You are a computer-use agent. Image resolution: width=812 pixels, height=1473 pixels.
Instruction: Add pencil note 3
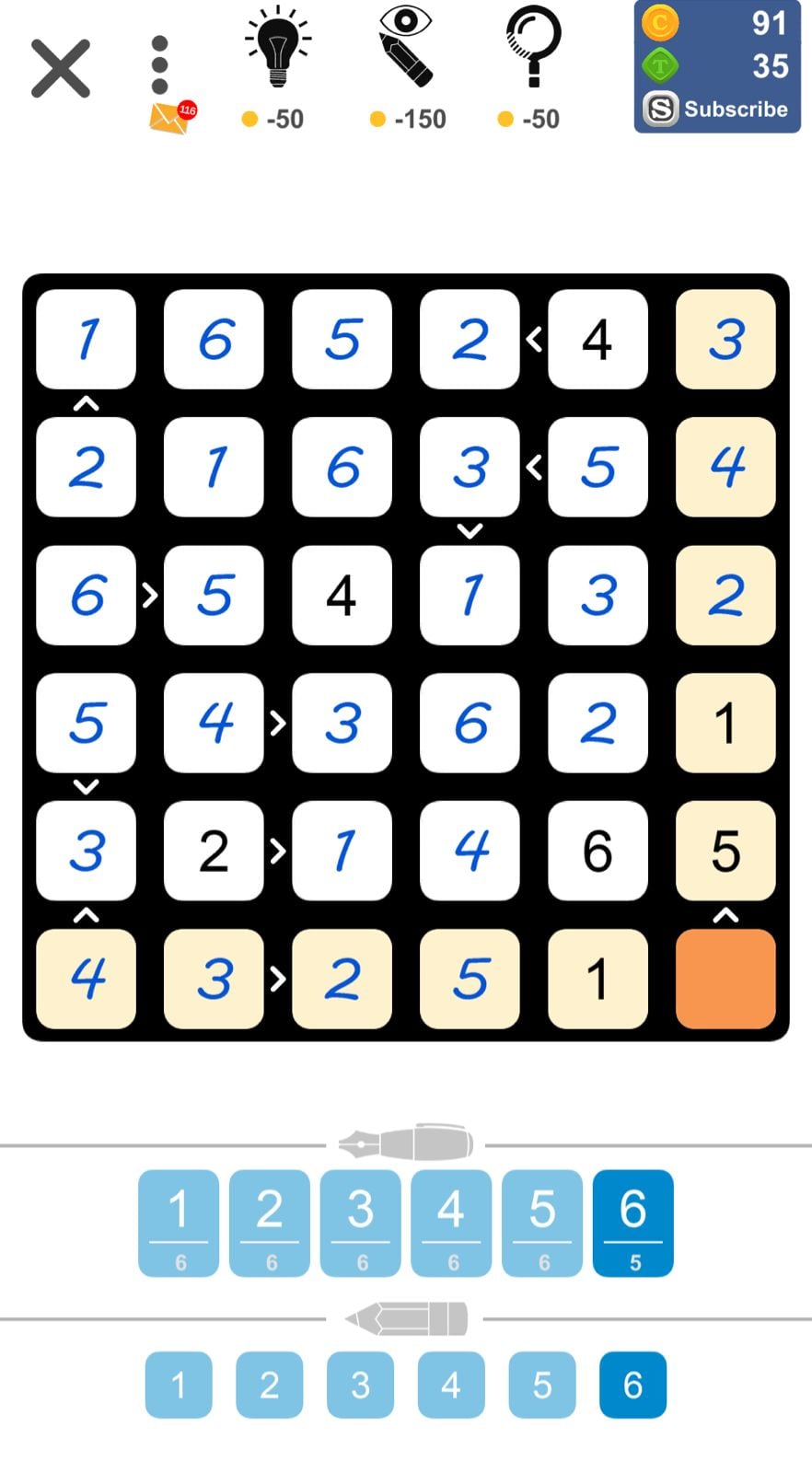(360, 1385)
